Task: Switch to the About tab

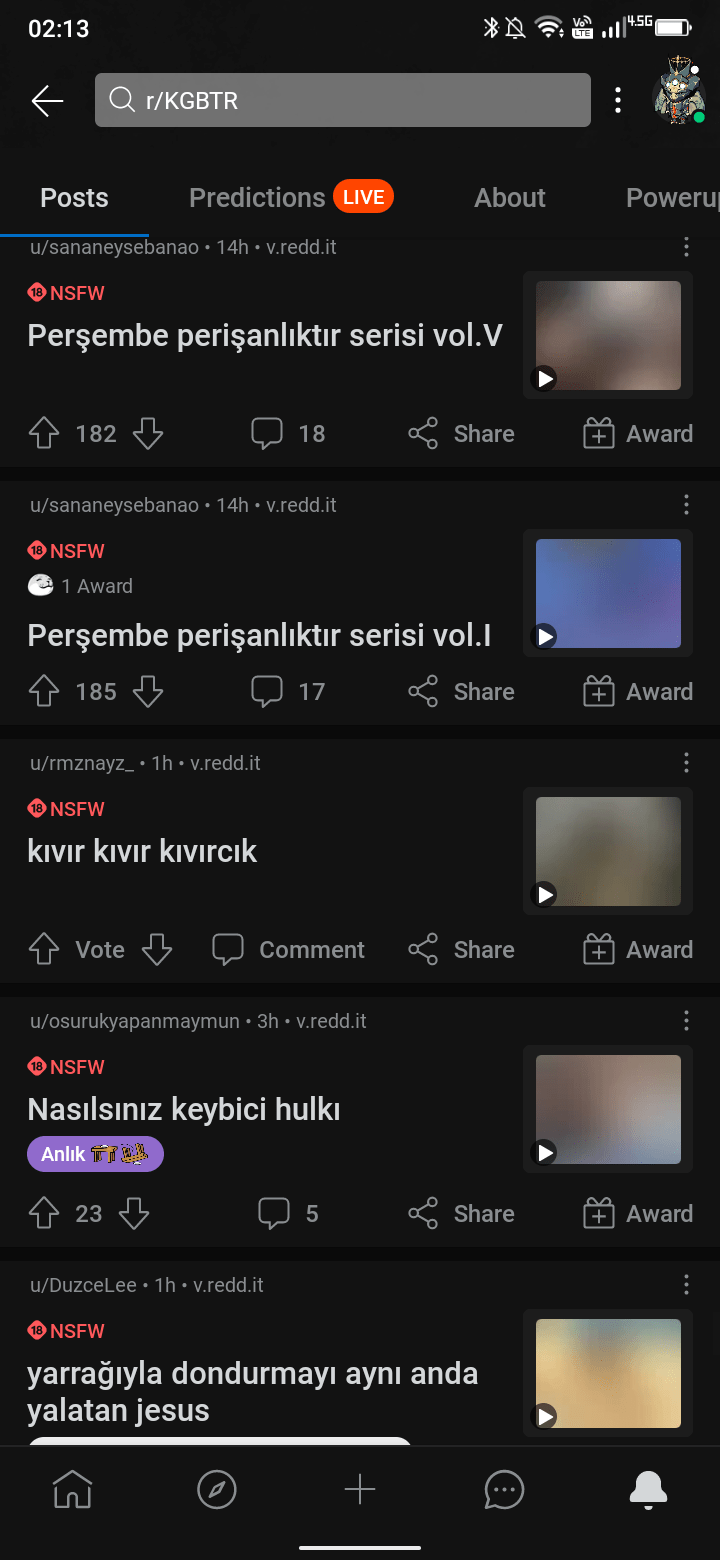Action: pyautogui.click(x=510, y=198)
